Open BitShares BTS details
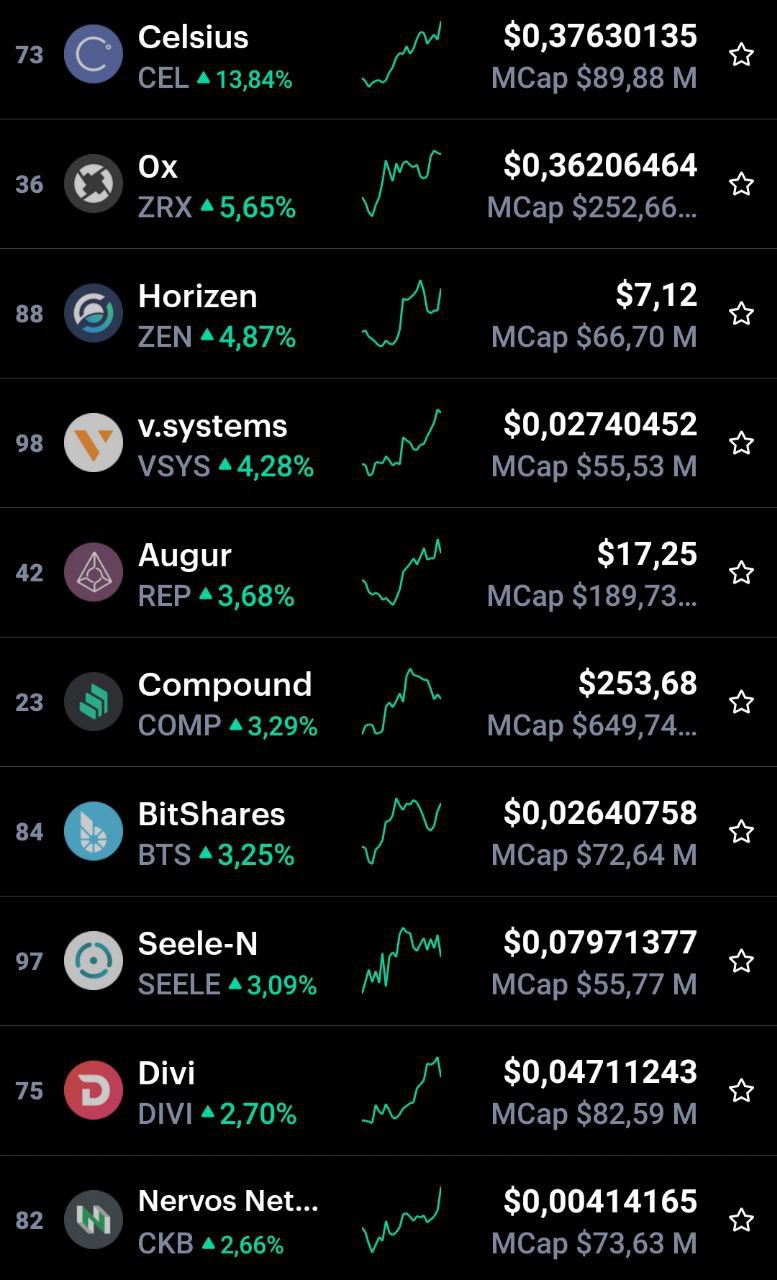The image size is (777, 1280). [388, 831]
